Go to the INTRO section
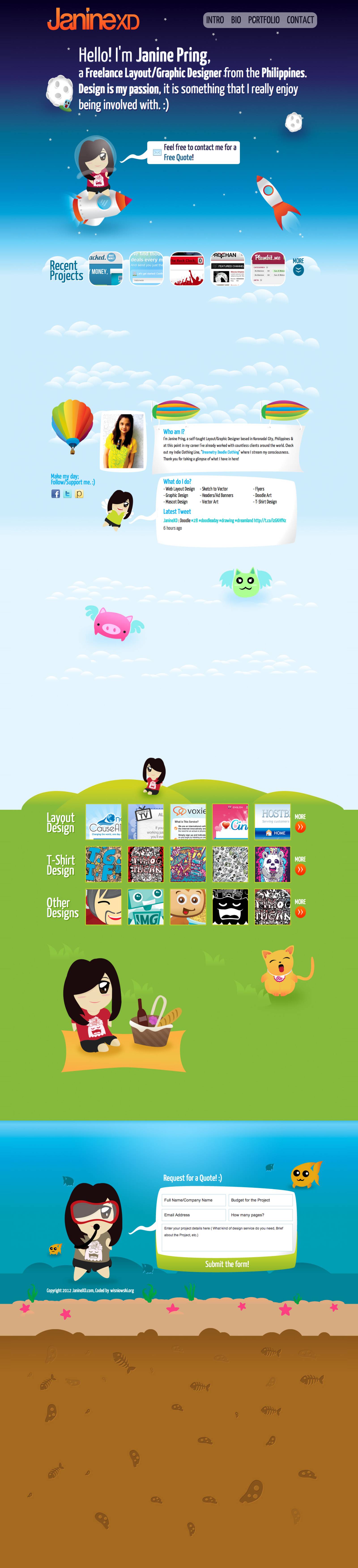 (214, 20)
